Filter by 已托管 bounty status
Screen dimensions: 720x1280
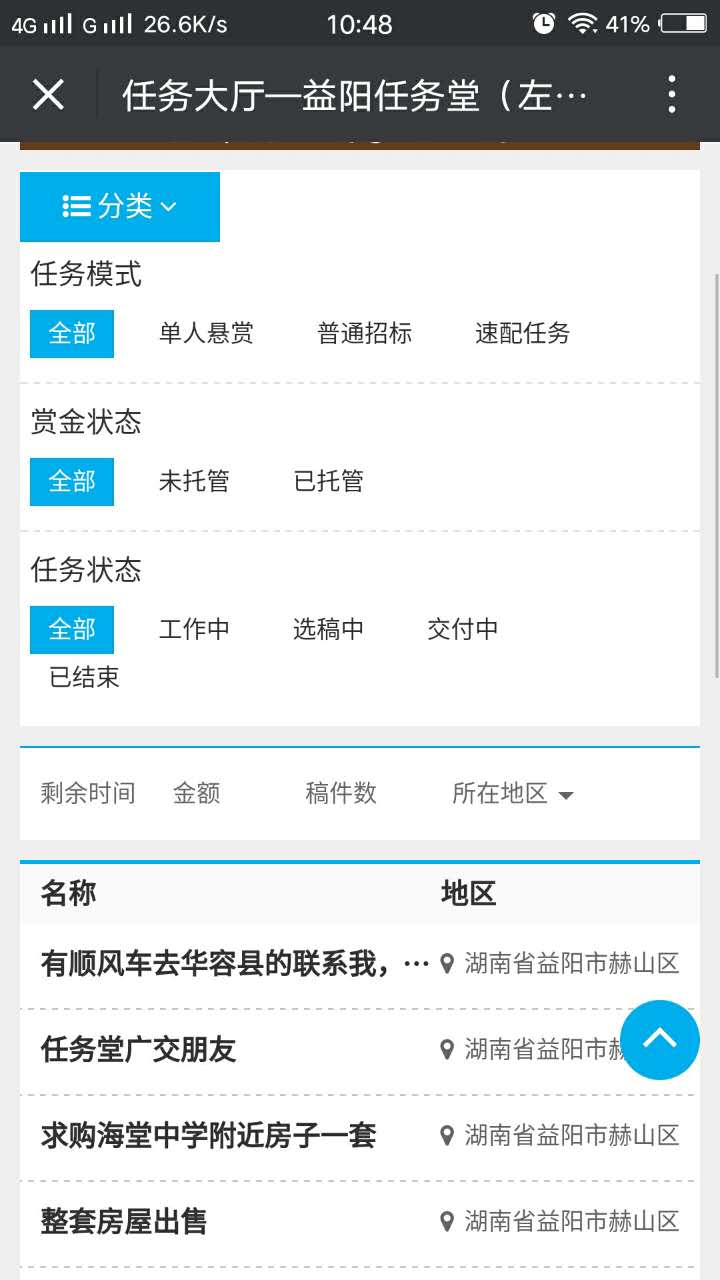(x=328, y=481)
